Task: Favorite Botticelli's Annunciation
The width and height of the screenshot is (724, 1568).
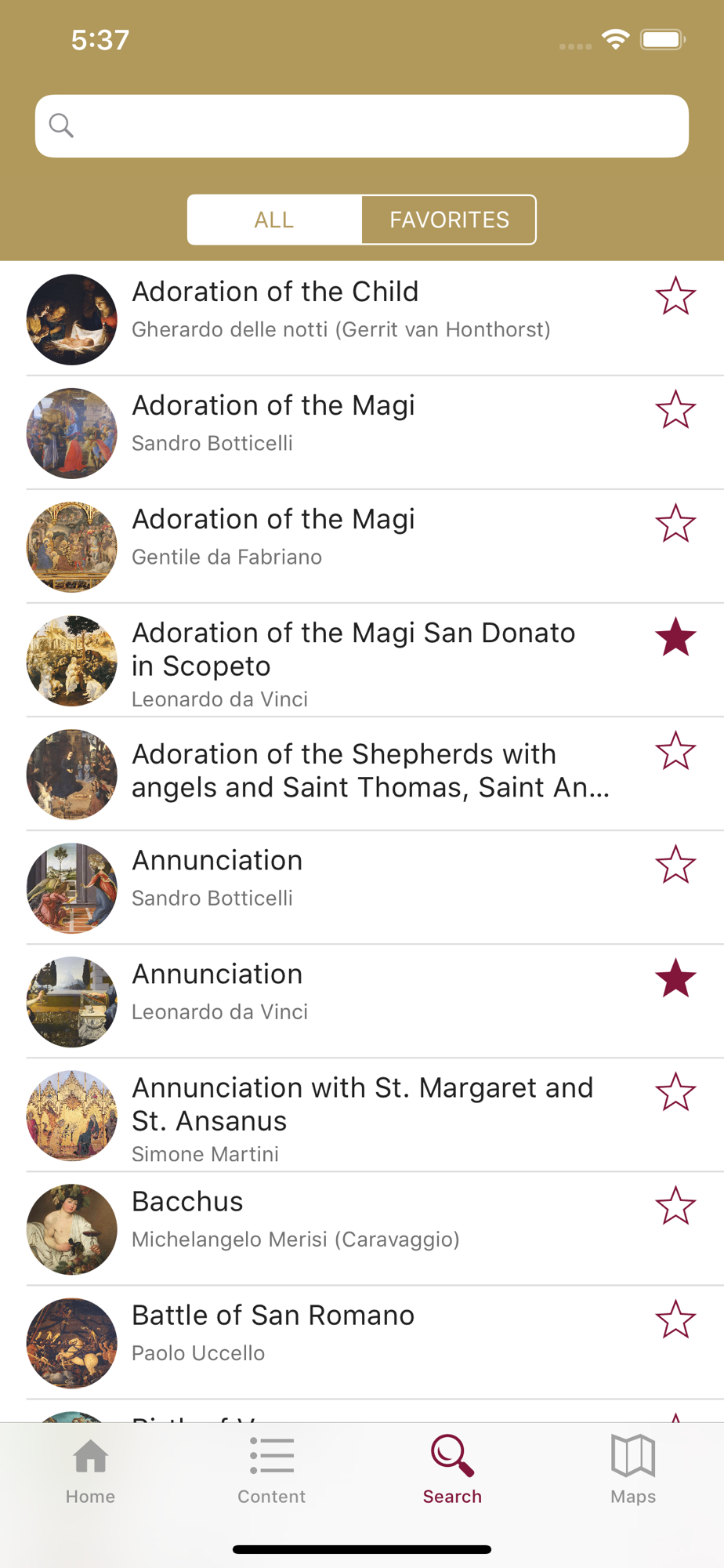Action: 675,865
